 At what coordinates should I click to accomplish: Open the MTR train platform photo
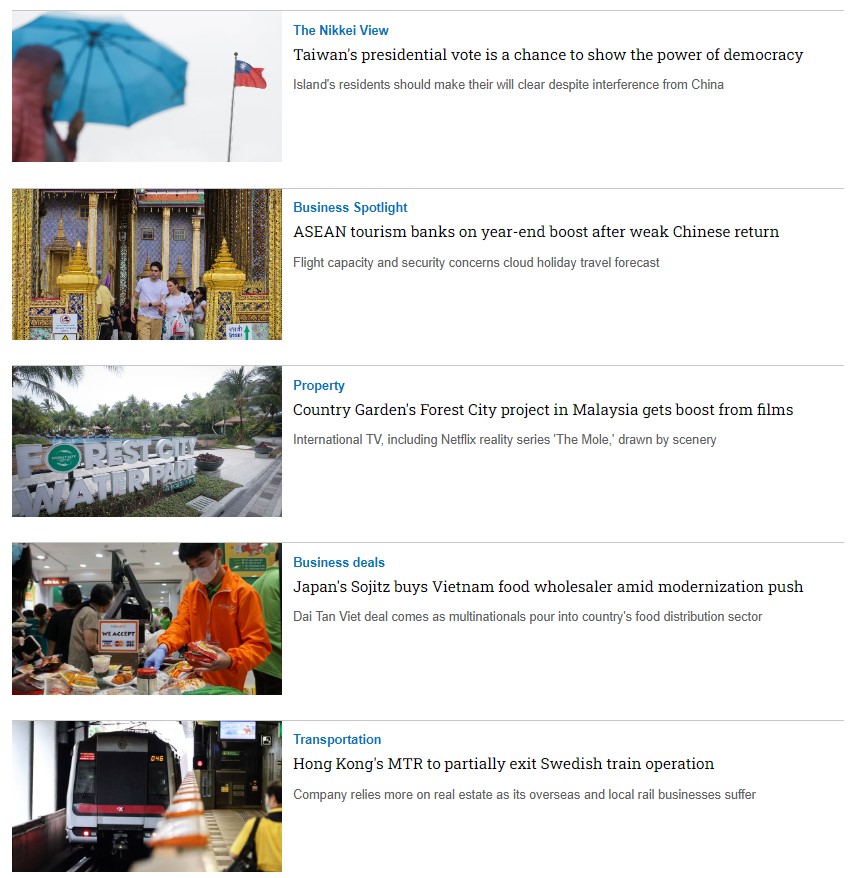[x=147, y=796]
